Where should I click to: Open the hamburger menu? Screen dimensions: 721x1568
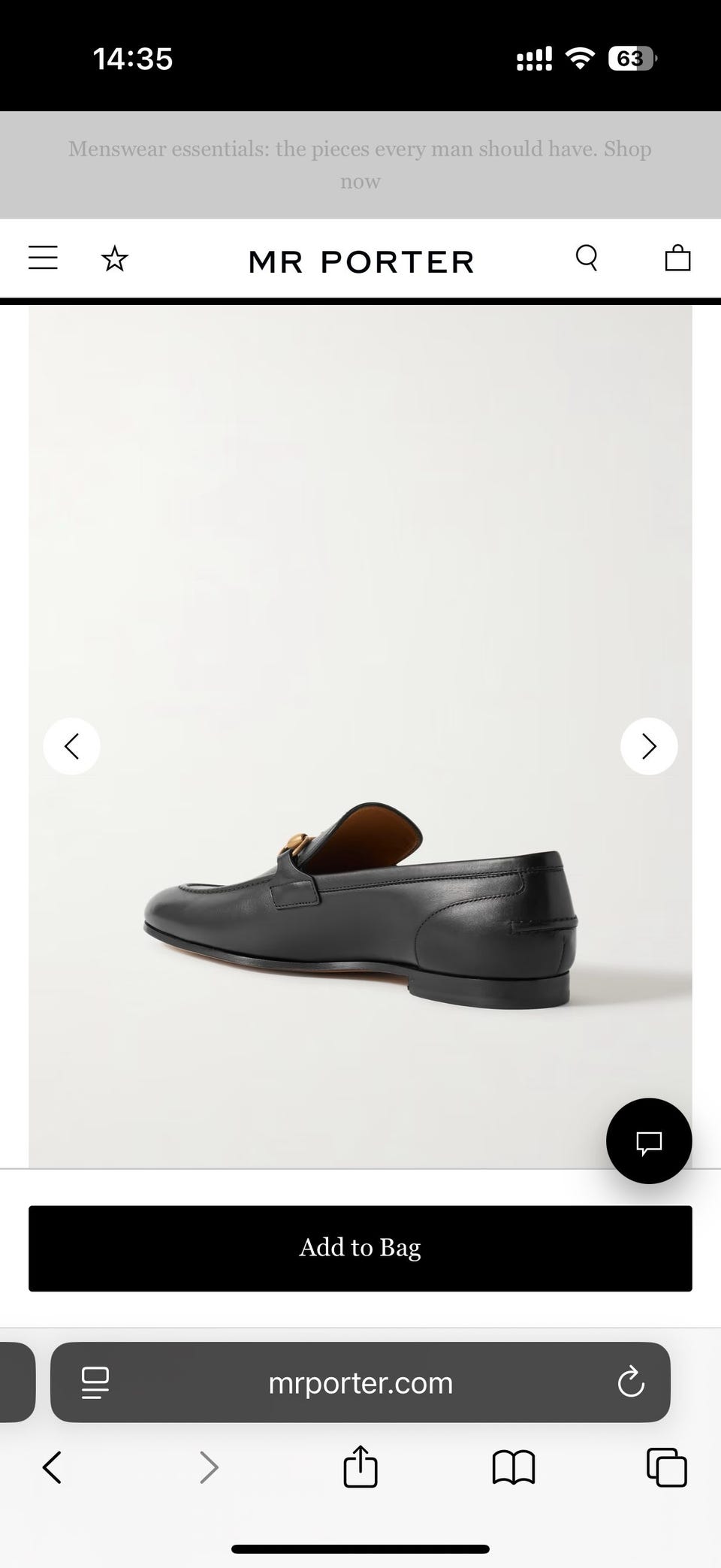[x=43, y=258]
